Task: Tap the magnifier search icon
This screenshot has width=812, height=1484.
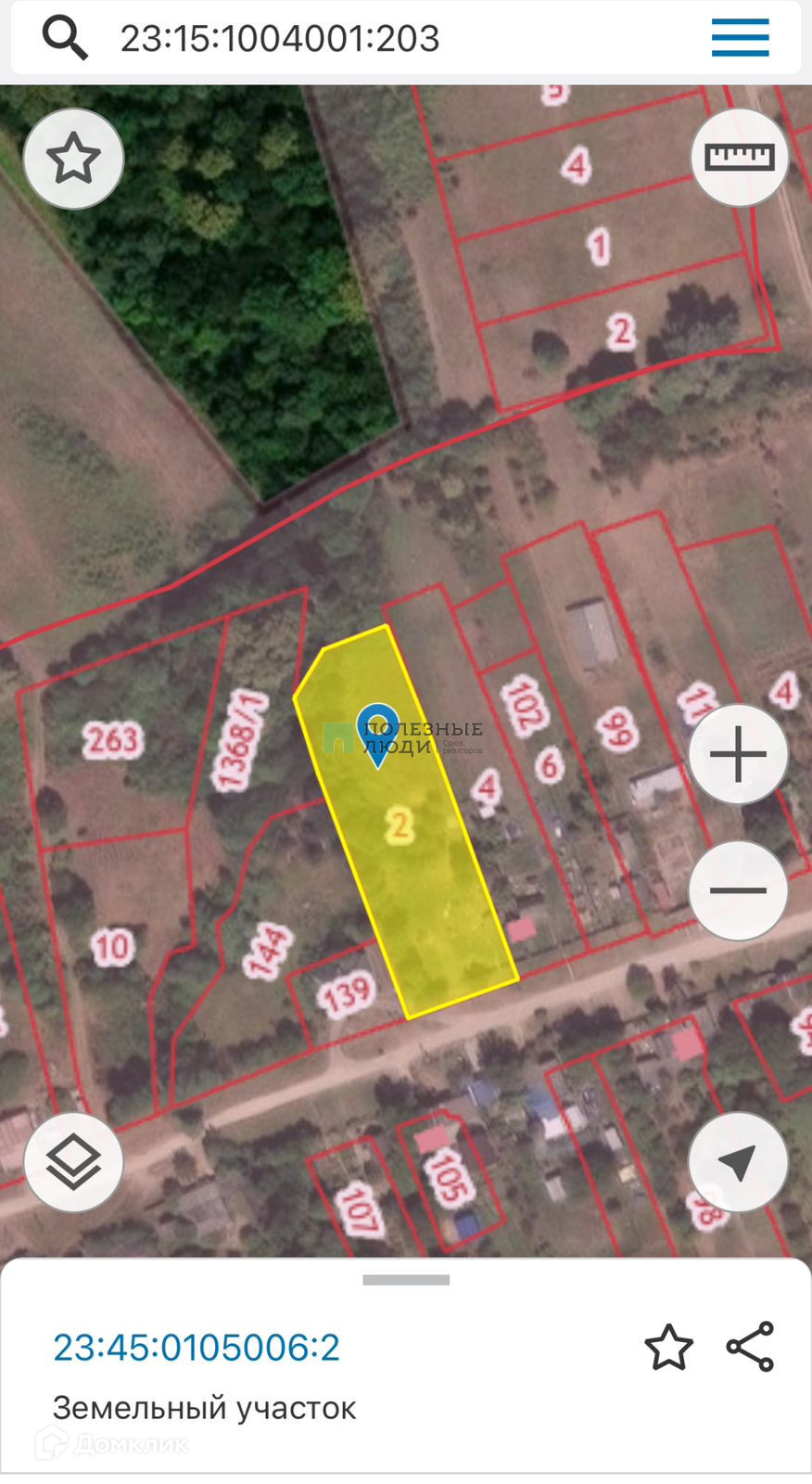Action: (65, 38)
